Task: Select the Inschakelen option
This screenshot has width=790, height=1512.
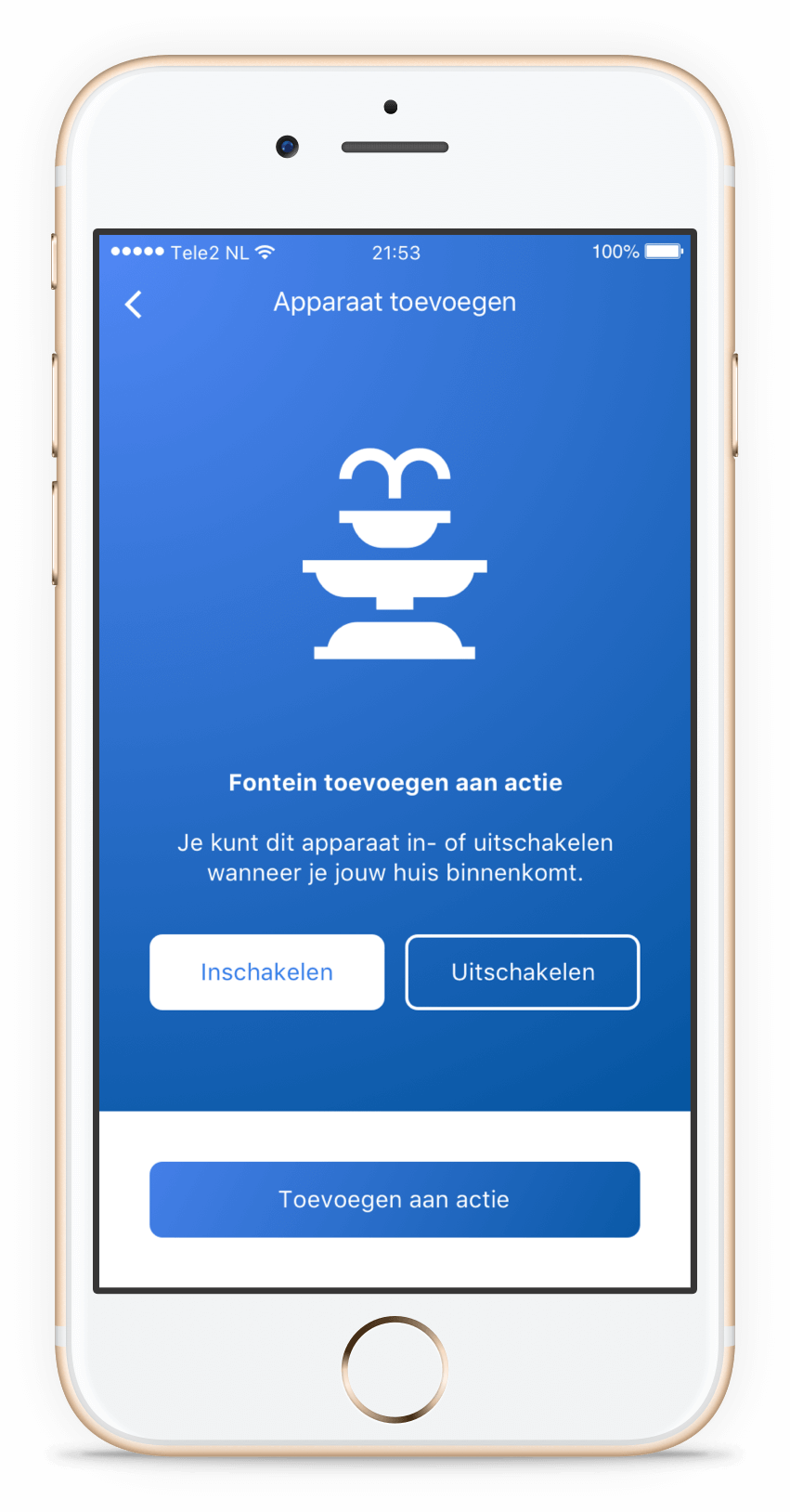Action: [266, 971]
